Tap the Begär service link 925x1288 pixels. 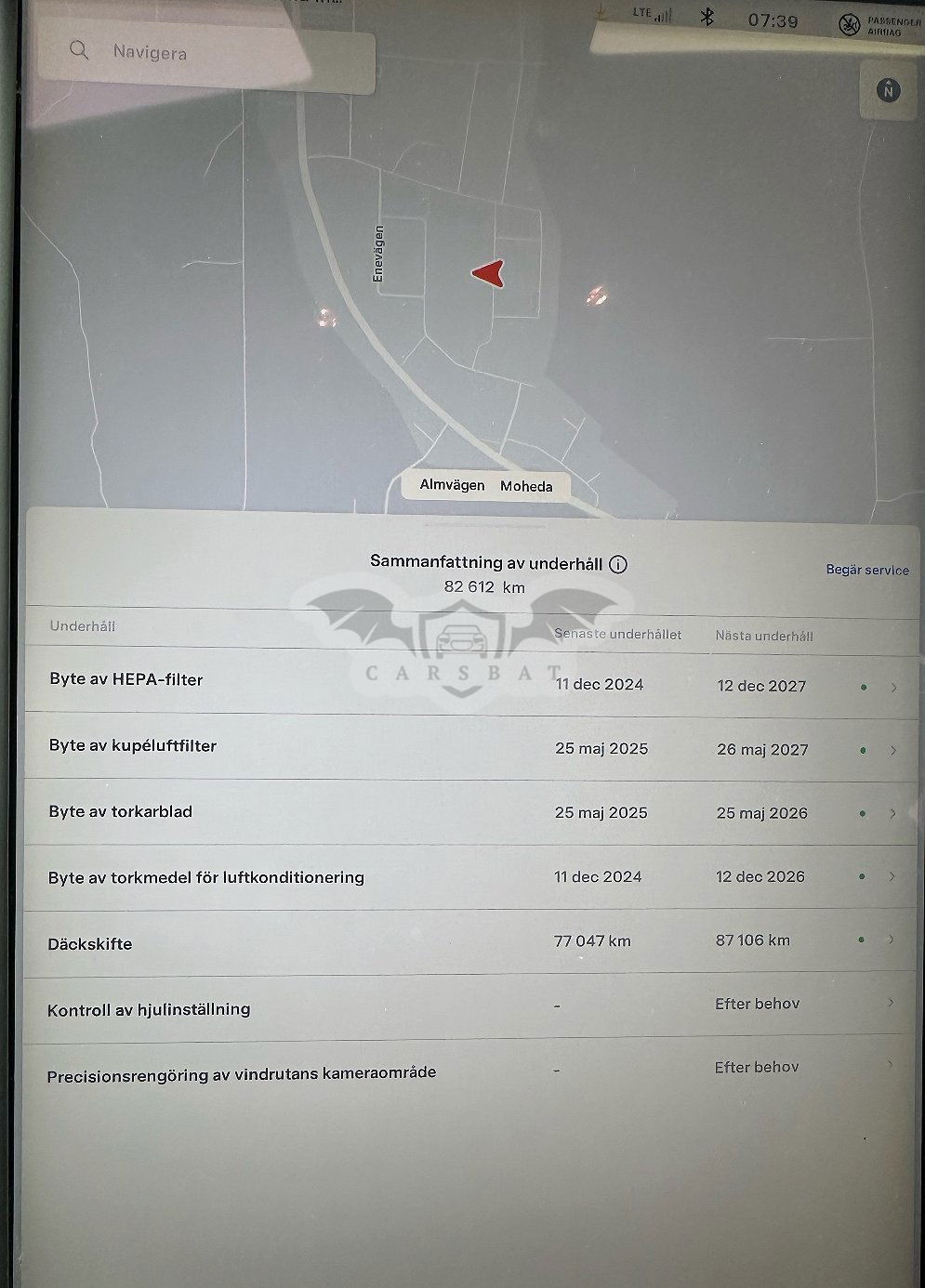(x=866, y=570)
